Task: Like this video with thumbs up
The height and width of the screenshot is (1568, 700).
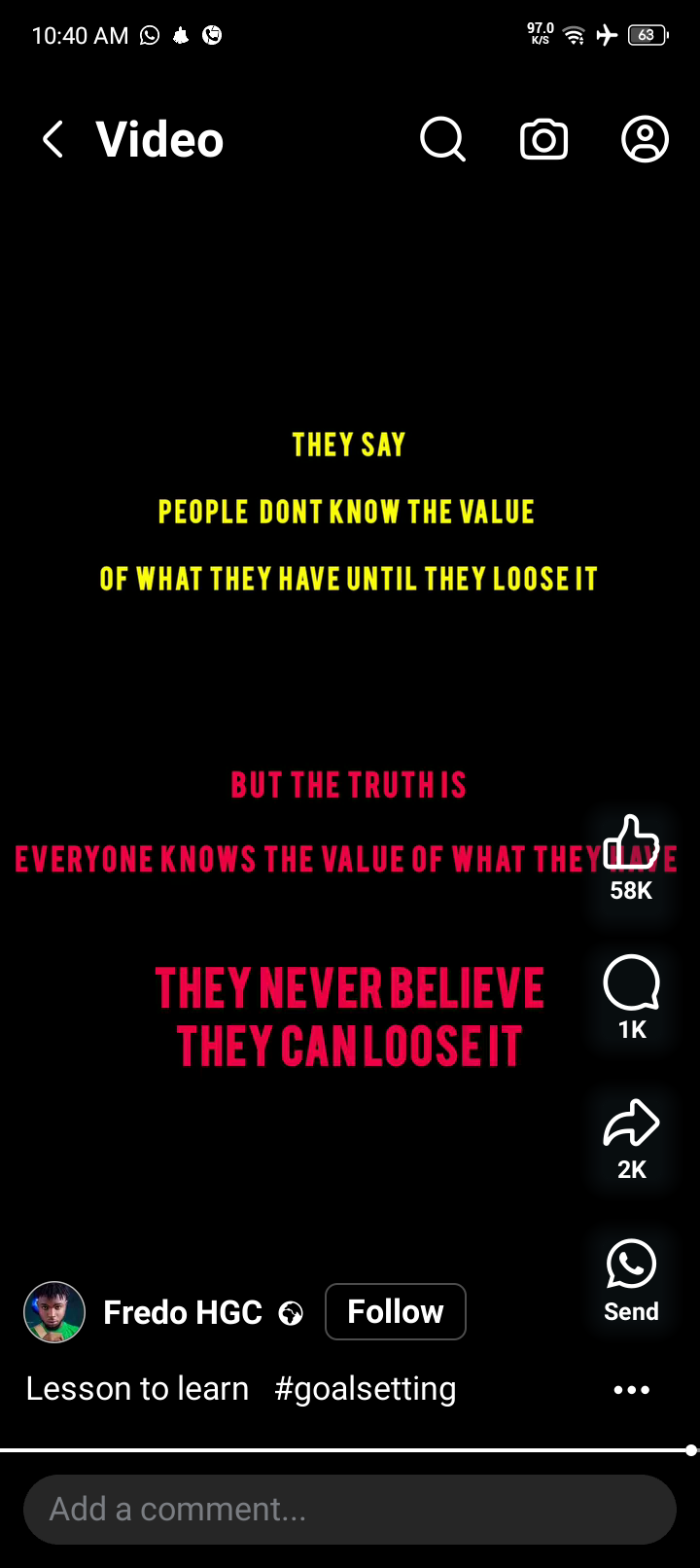Action: (631, 843)
